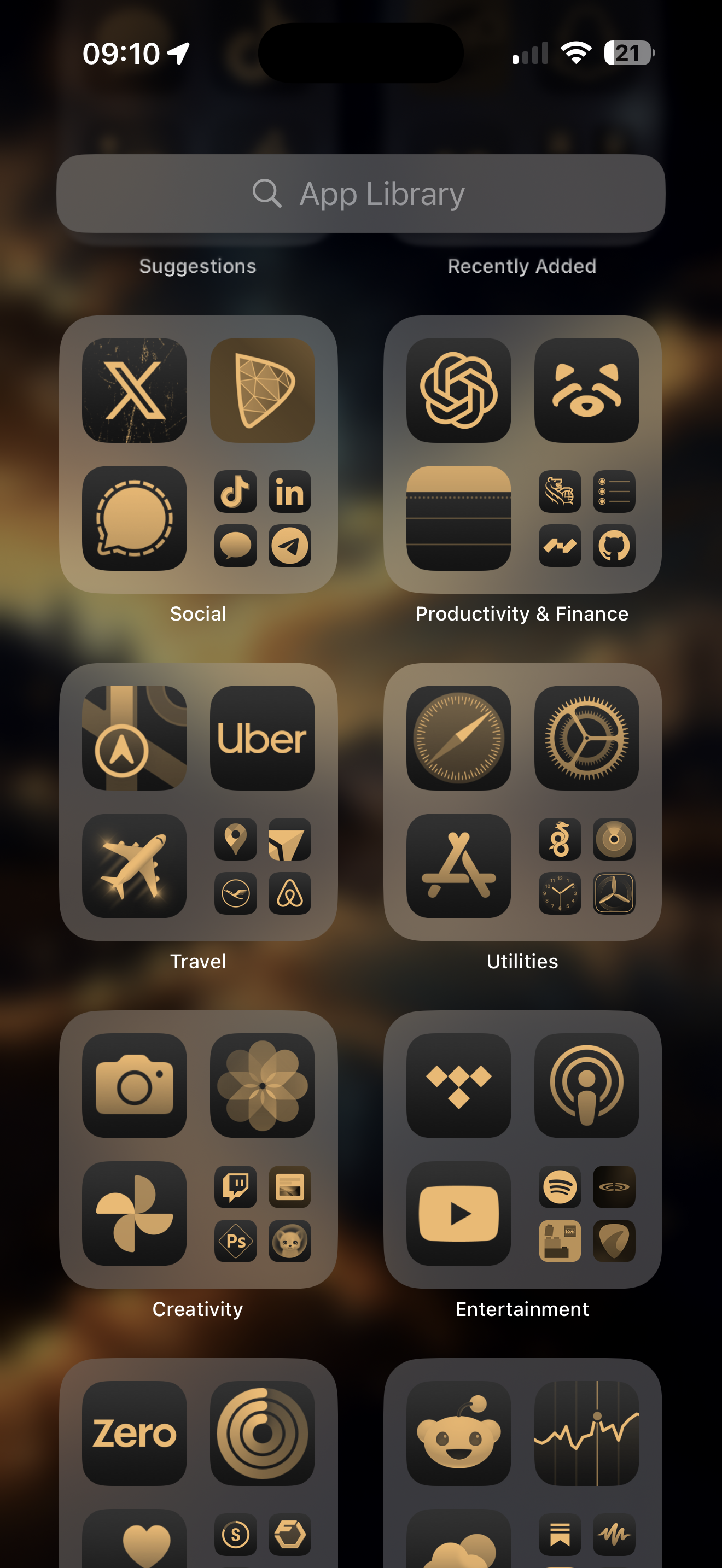722x1568 pixels.
Task: Launch Safari browser
Action: [458, 738]
